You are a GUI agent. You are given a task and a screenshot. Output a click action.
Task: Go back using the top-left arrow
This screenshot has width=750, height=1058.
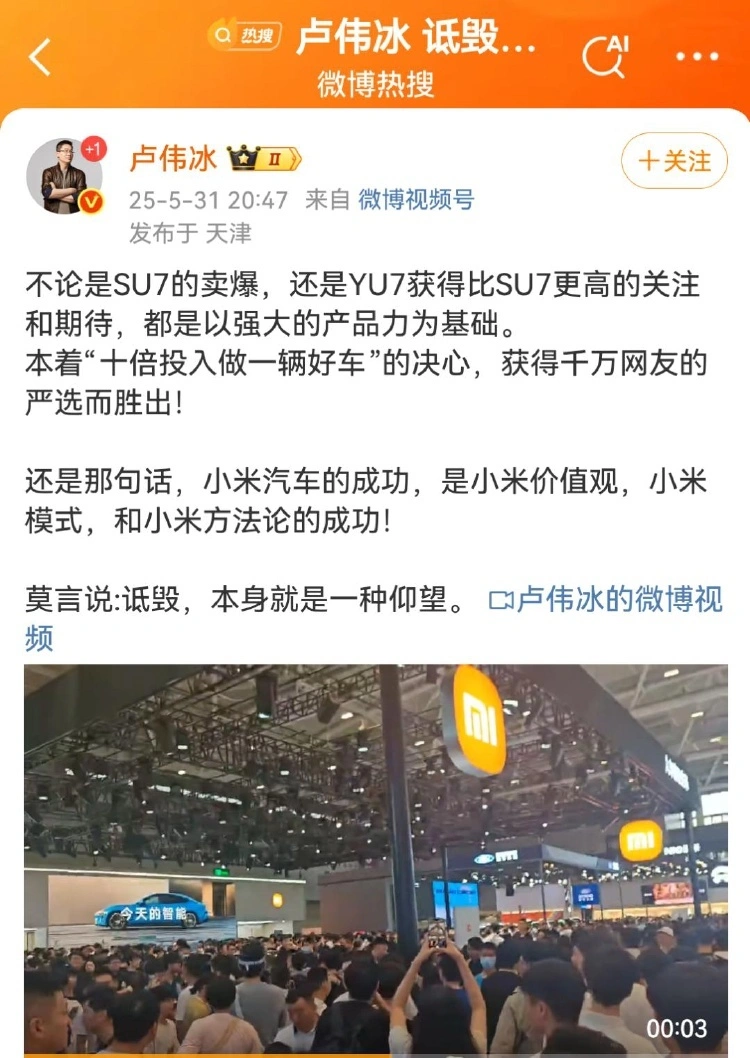(40, 58)
